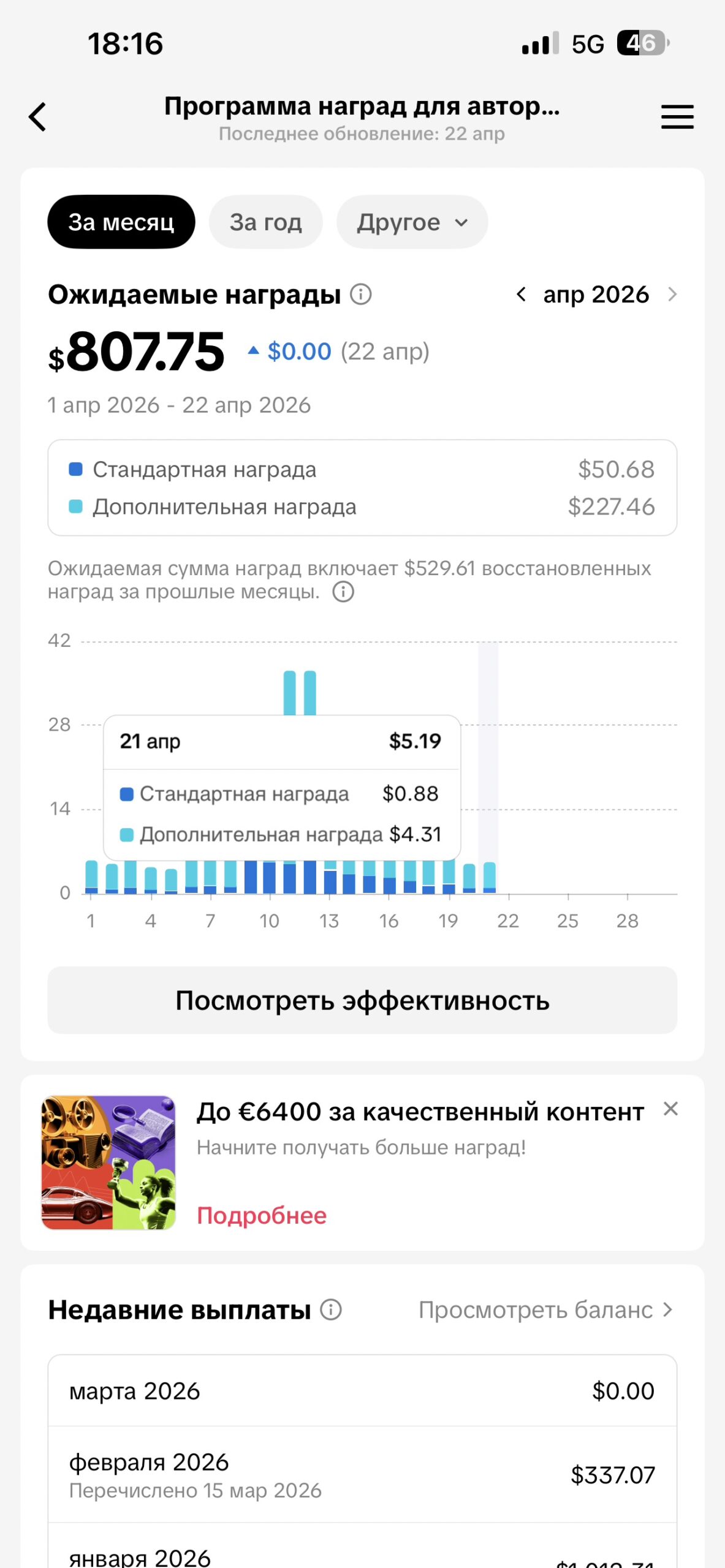Go to the previous month before апр 2026
This screenshot has height=1568, width=725.
[521, 295]
